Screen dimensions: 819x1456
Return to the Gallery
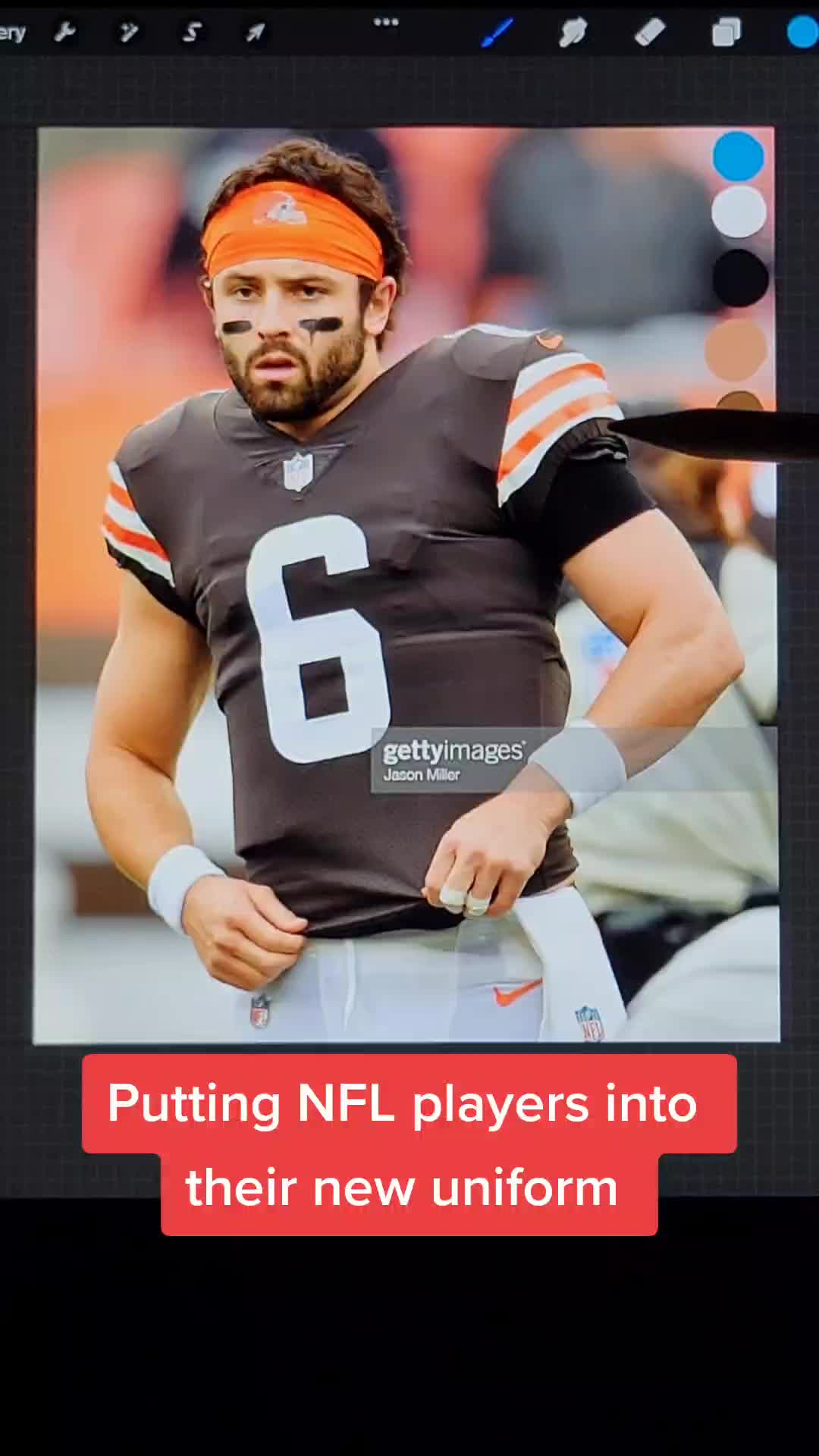pos(12,33)
